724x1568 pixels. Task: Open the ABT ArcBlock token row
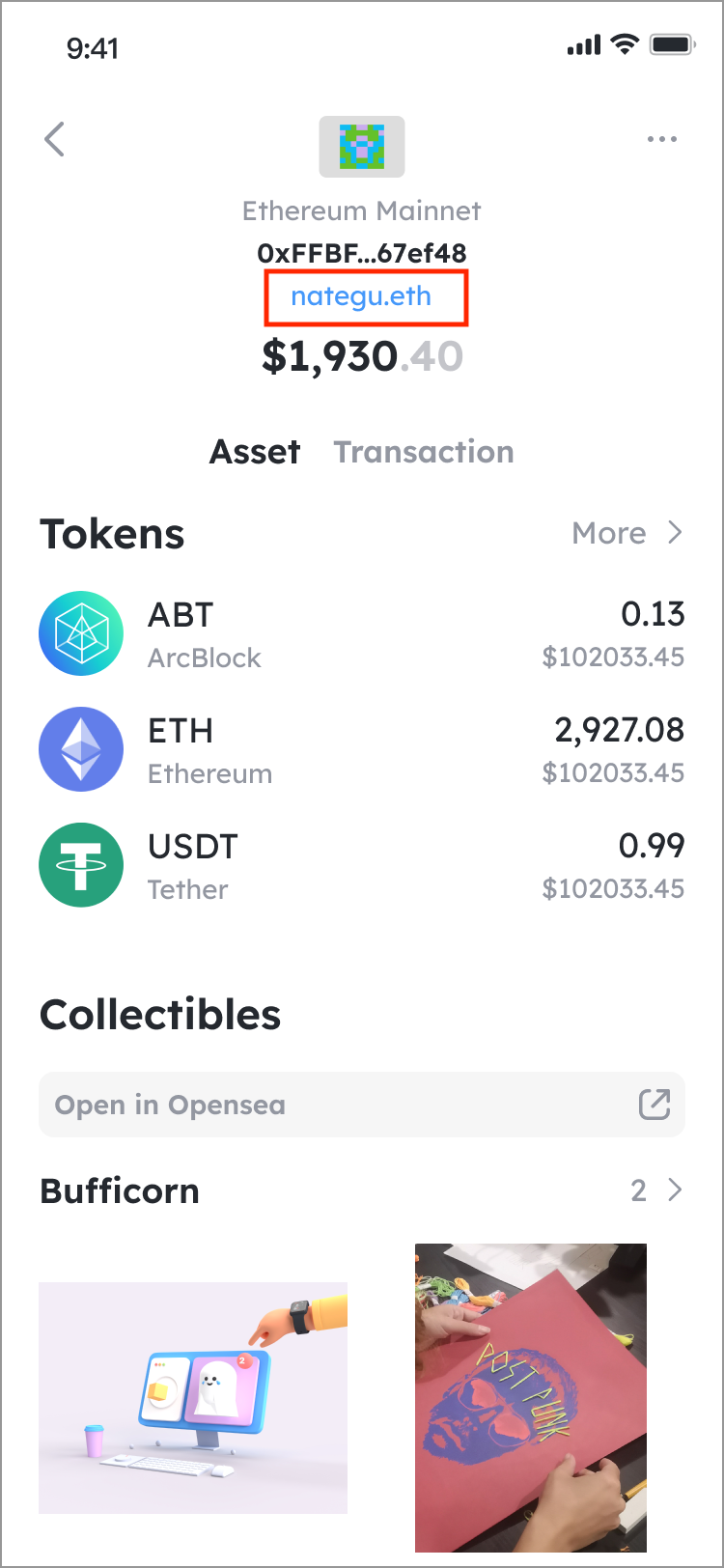[x=361, y=634]
